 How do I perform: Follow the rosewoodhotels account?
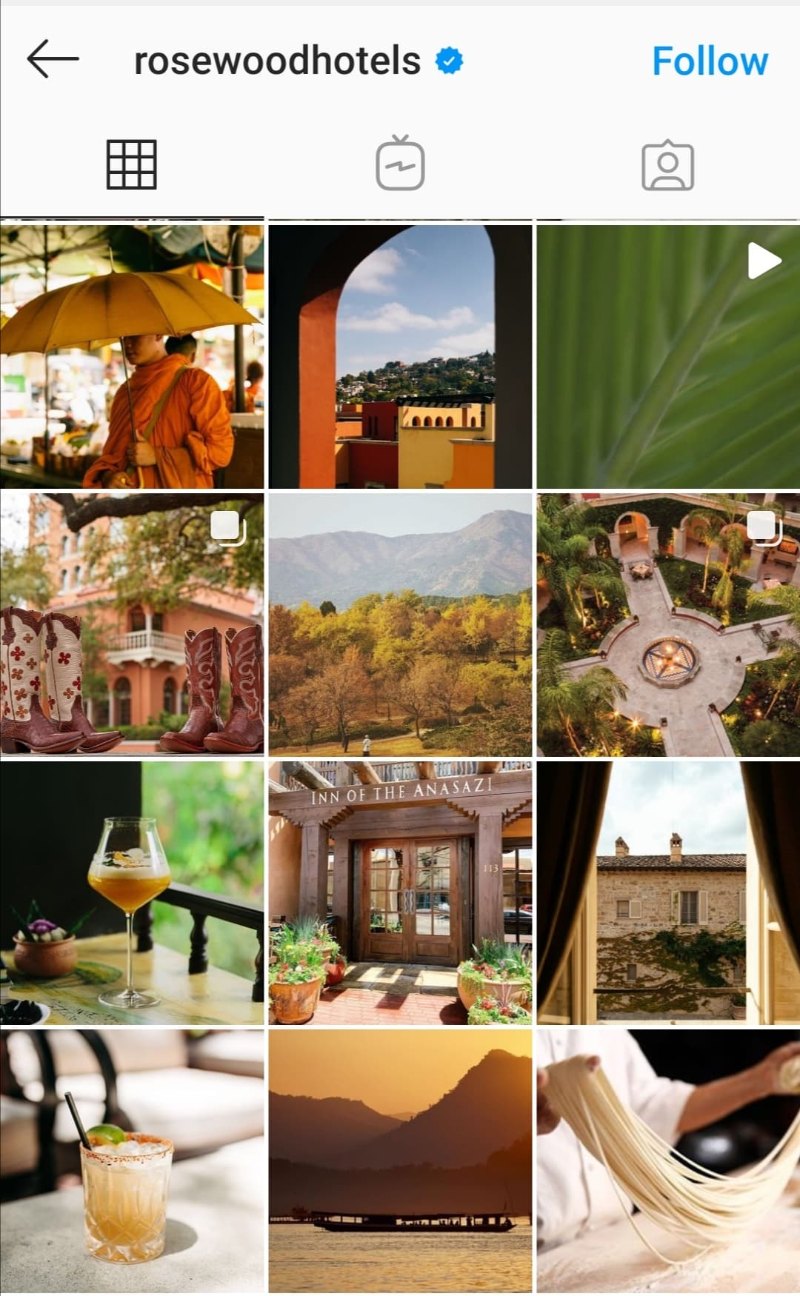pos(709,62)
